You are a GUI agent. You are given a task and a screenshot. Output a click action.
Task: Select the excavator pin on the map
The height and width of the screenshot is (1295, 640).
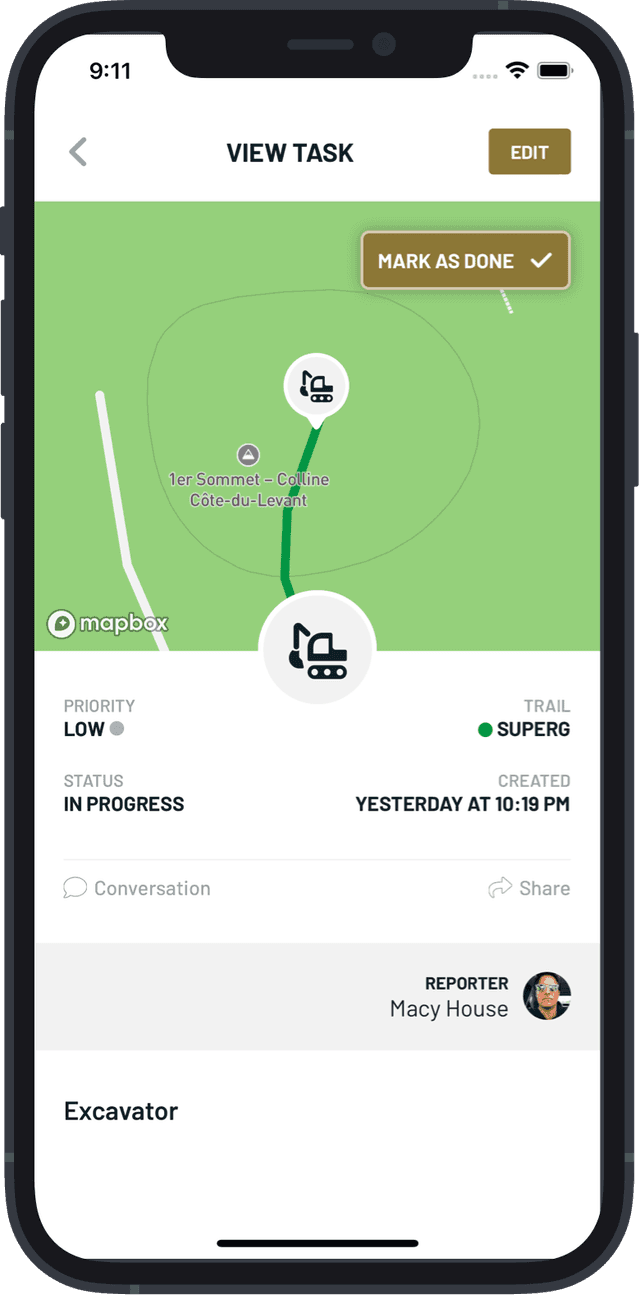317,389
